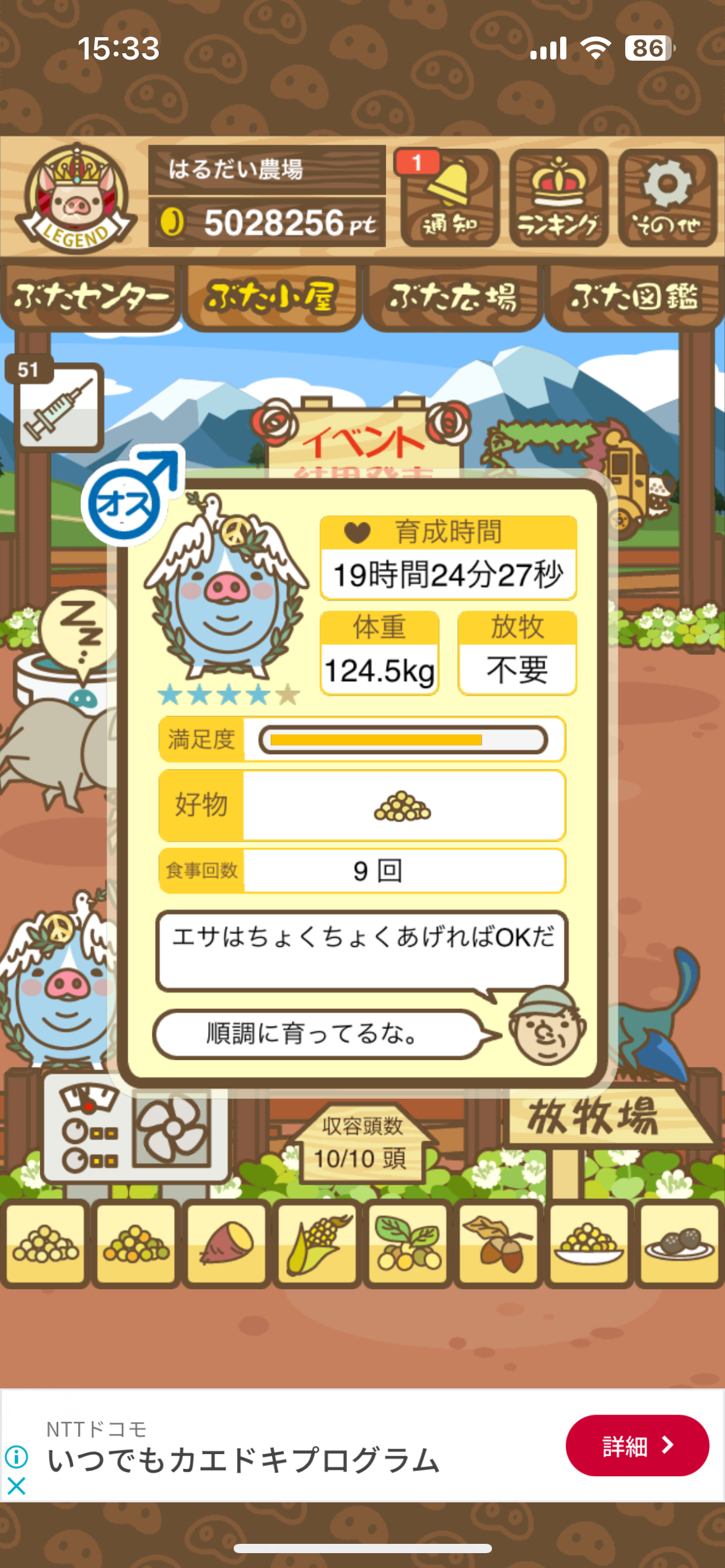Screen dimensions: 725x1568
Task: Open the その他 settings gear
Action: (x=667, y=198)
